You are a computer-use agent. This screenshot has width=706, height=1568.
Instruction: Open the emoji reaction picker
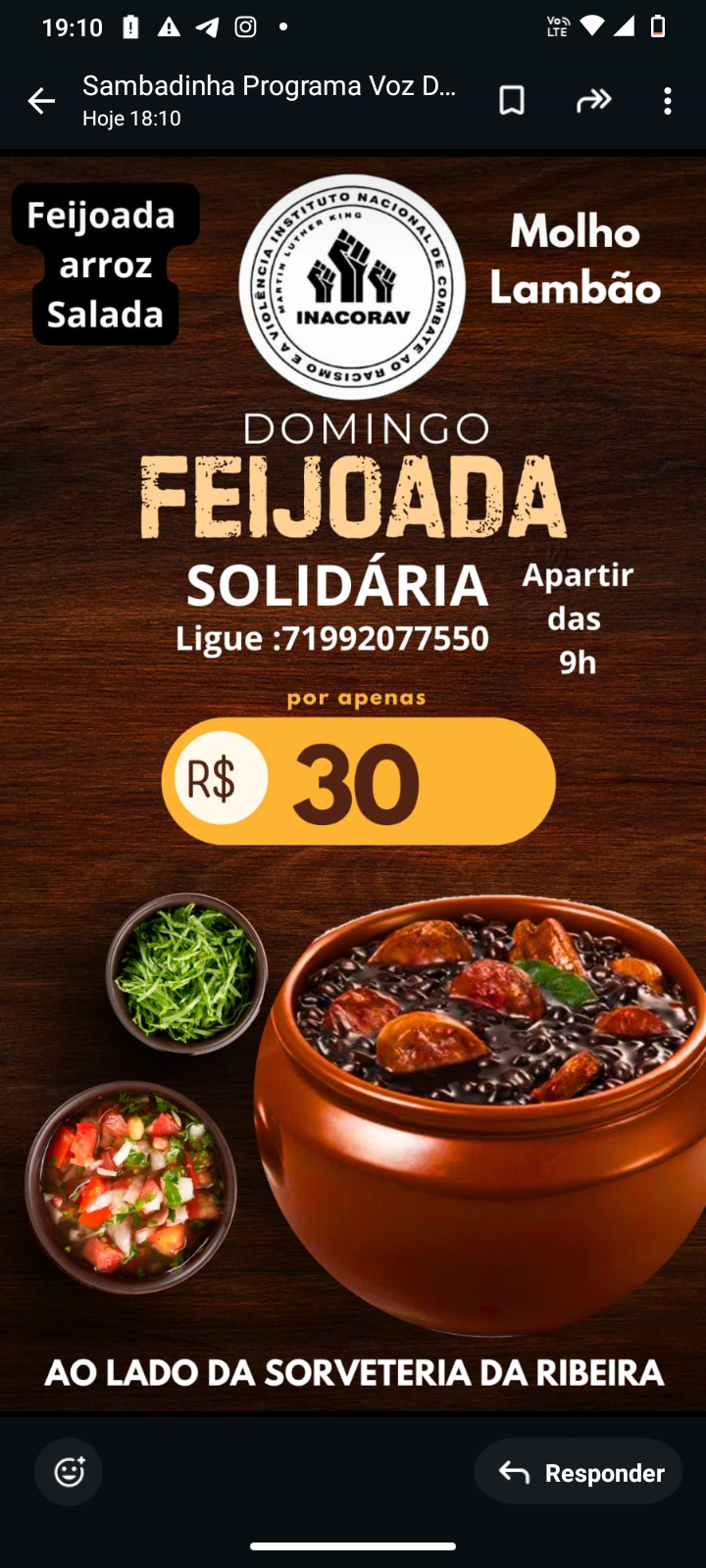68,1471
